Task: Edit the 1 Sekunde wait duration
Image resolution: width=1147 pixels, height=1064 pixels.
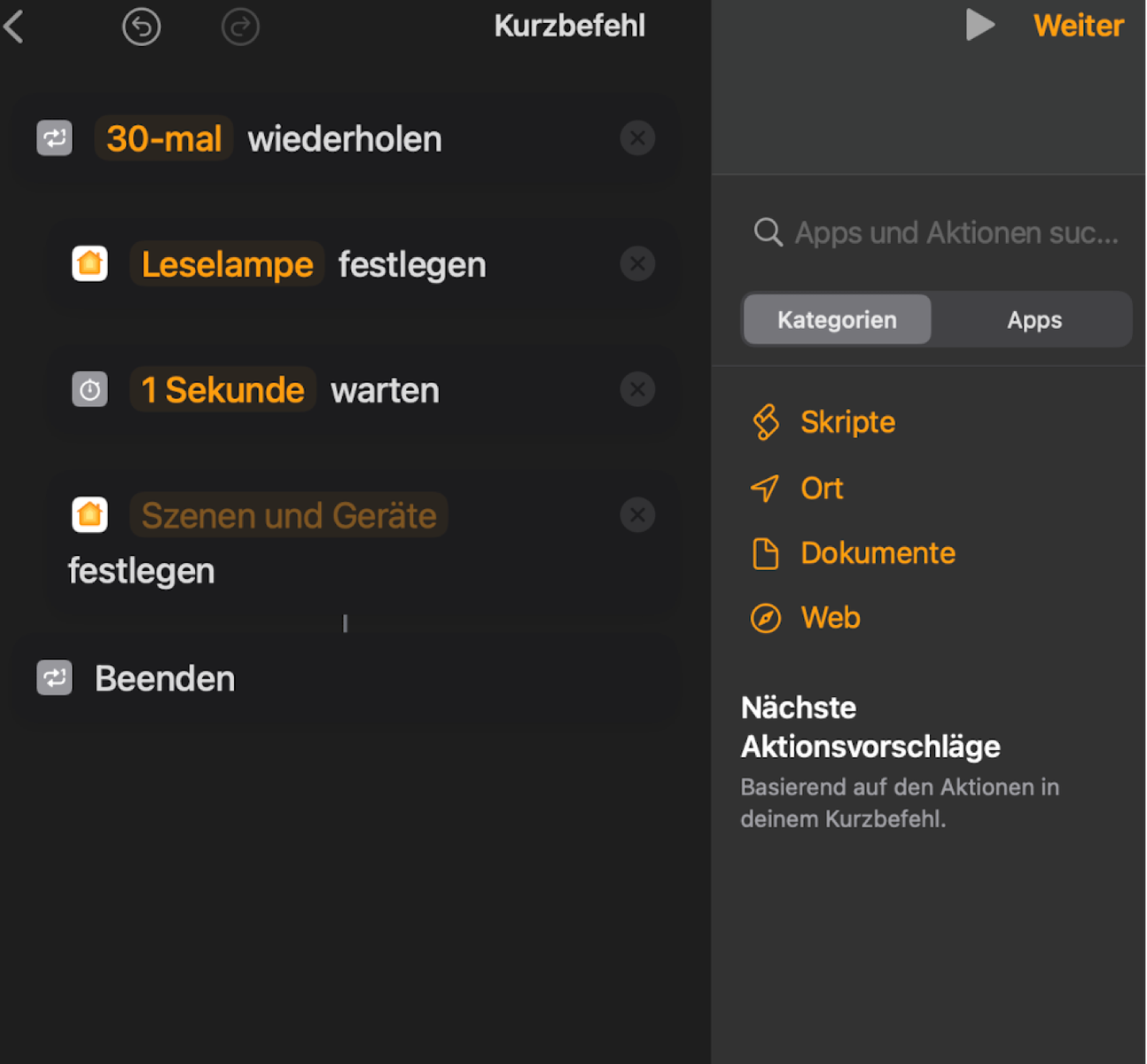Action: [x=222, y=390]
